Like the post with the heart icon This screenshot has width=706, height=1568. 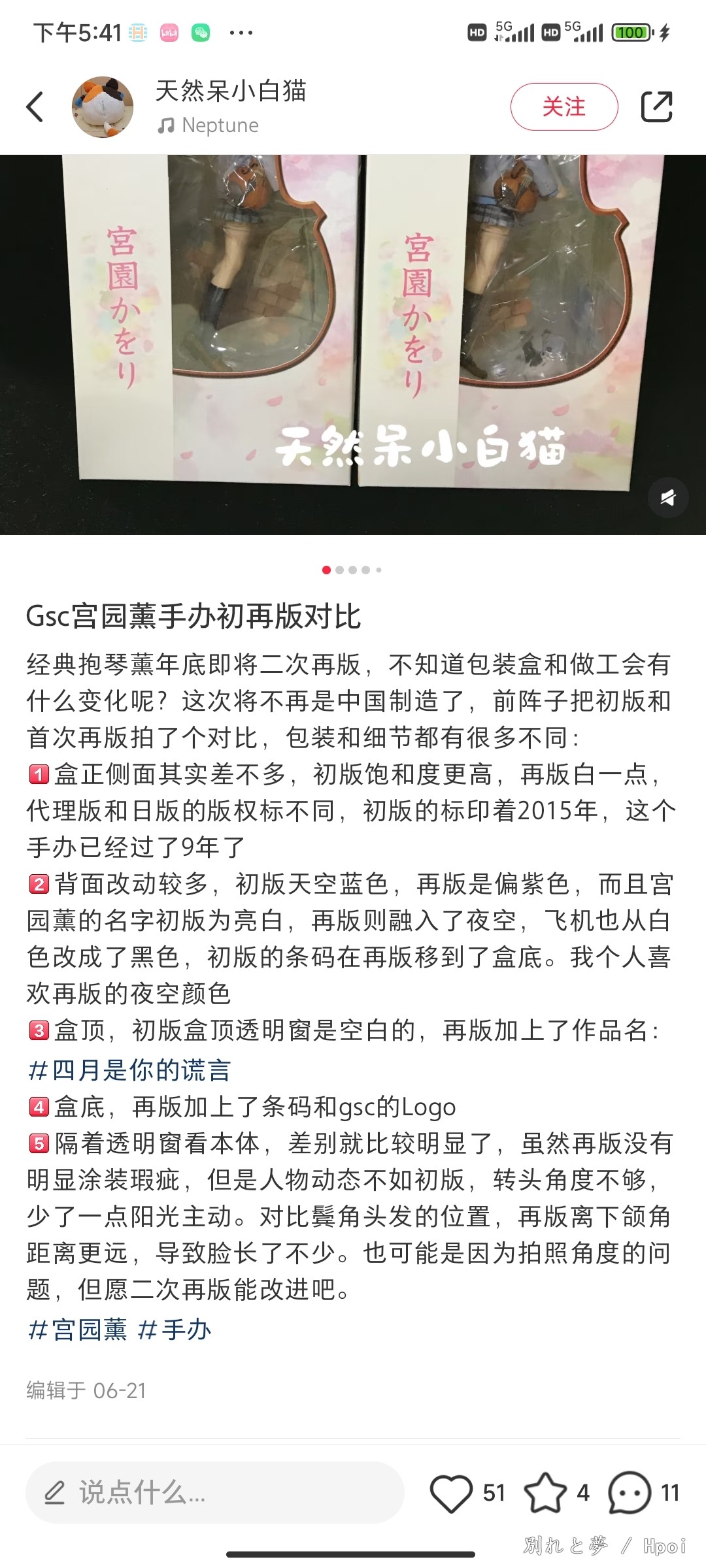(x=451, y=1493)
